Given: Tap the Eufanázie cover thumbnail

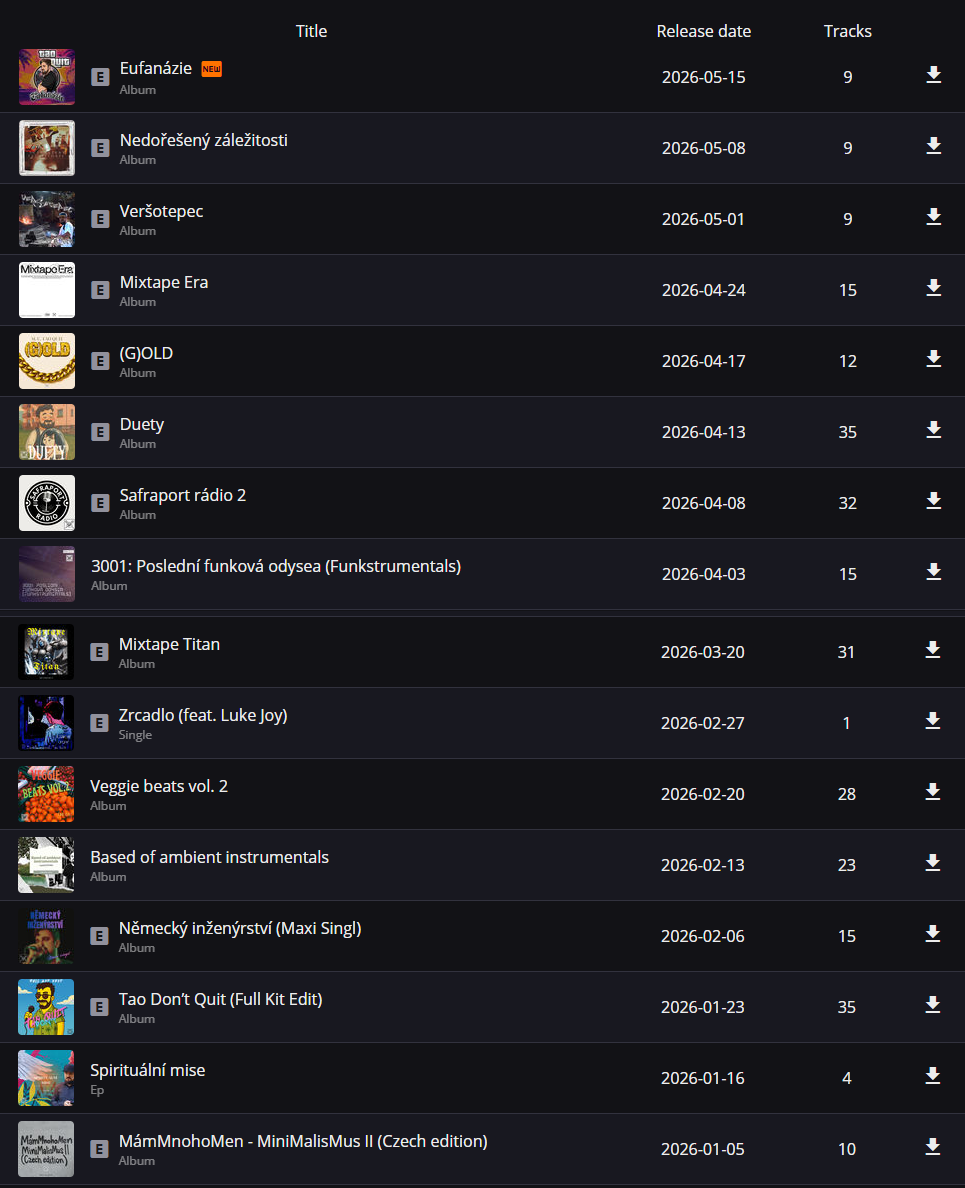Looking at the screenshot, I should coord(47,77).
